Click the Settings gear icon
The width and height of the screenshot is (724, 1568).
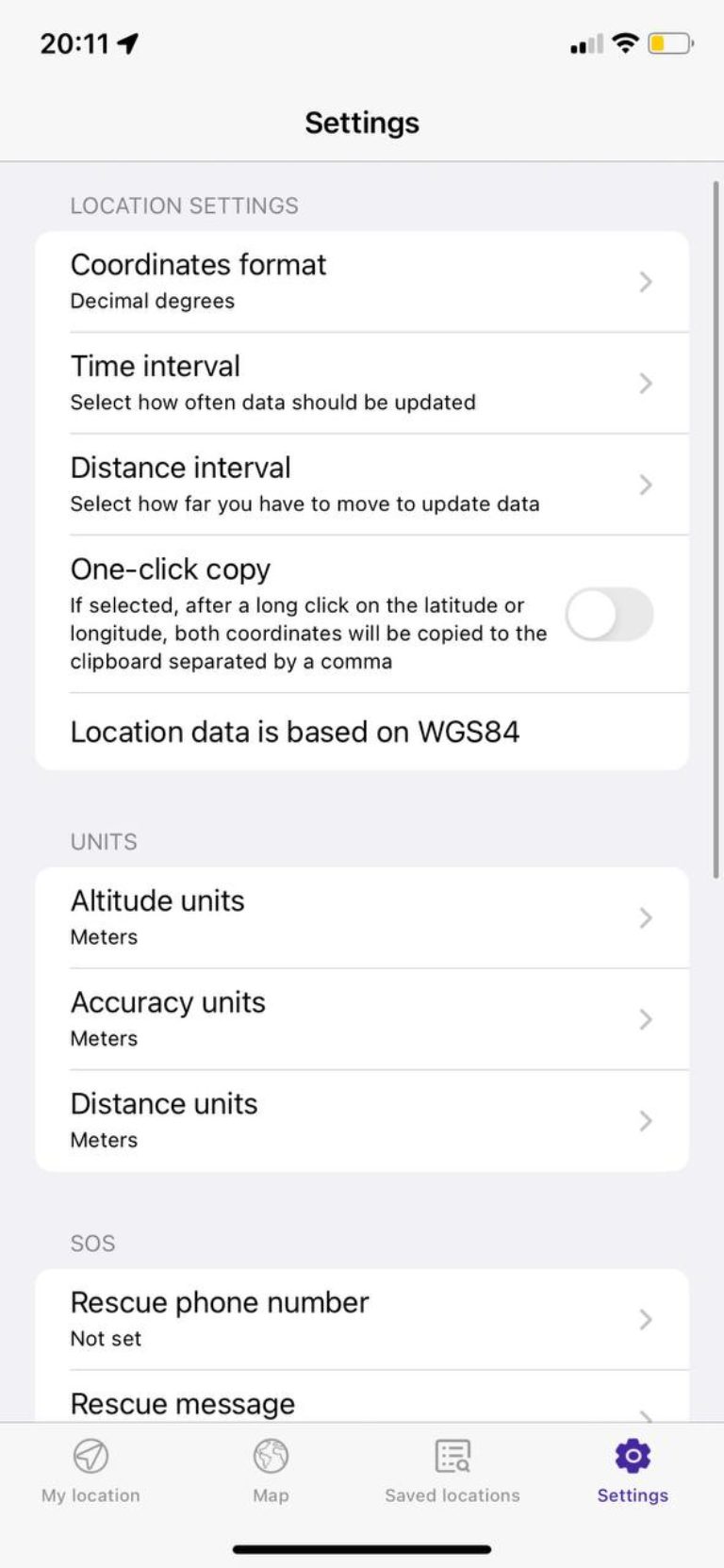[x=632, y=1455]
